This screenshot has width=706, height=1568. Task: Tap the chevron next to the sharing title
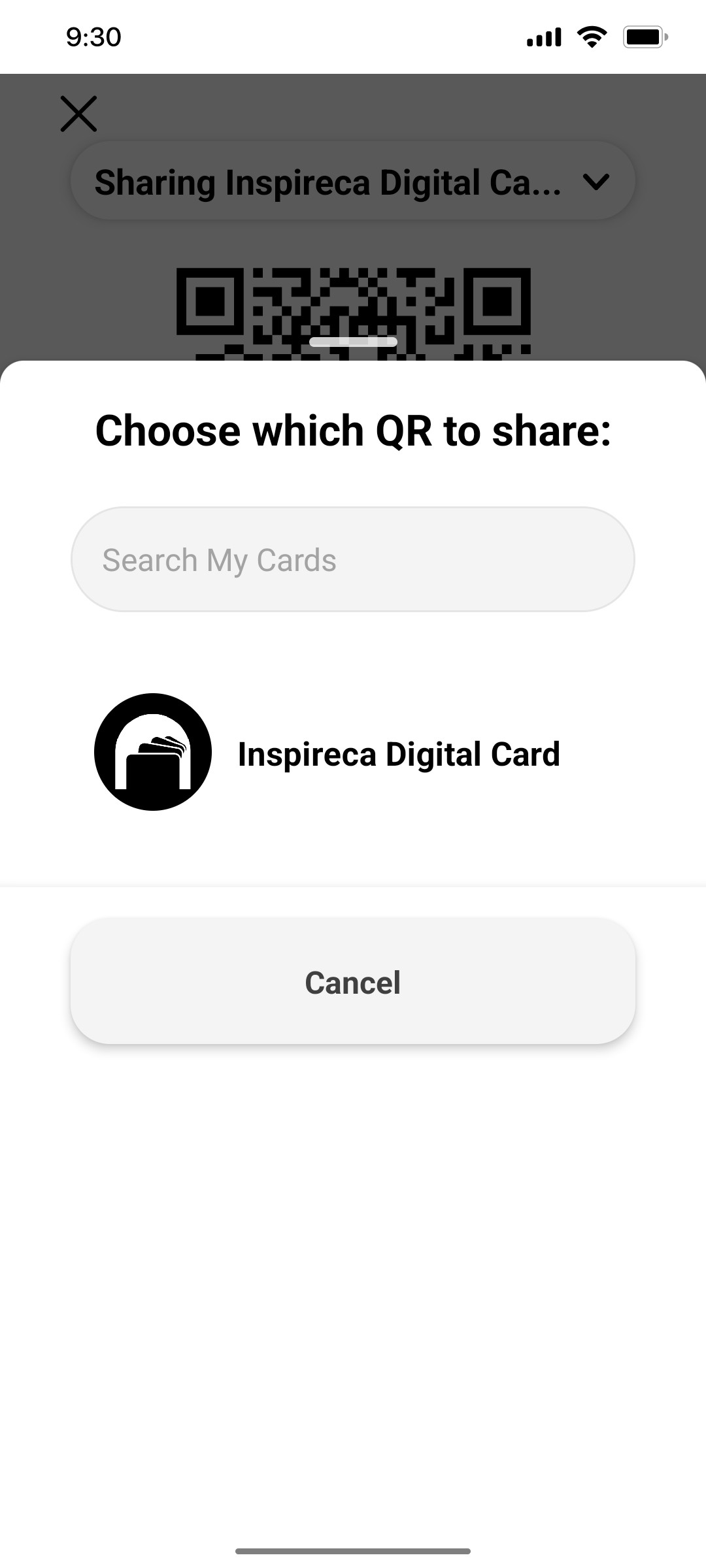coord(597,183)
